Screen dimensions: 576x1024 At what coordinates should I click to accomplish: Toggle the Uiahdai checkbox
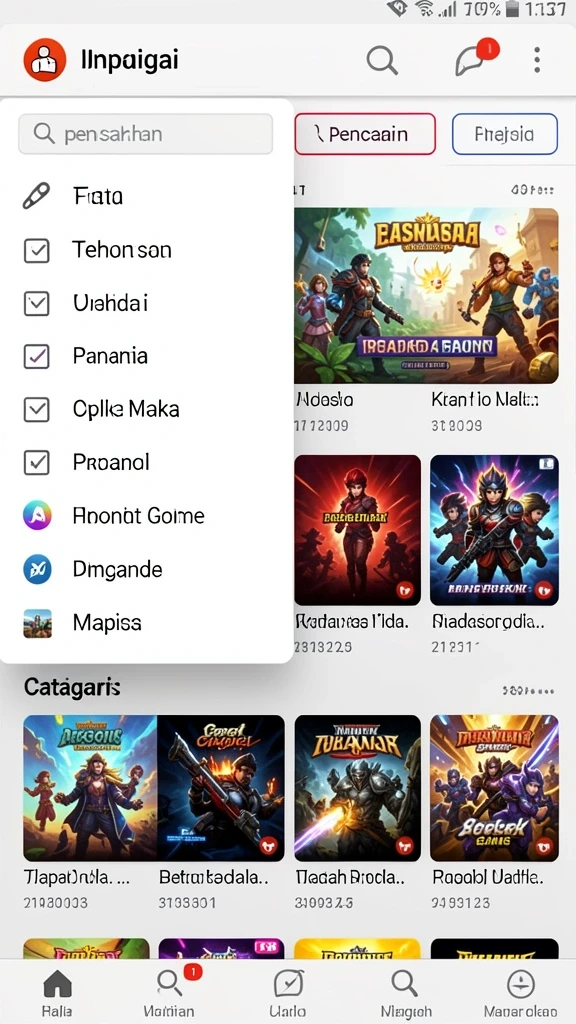pos(37,303)
